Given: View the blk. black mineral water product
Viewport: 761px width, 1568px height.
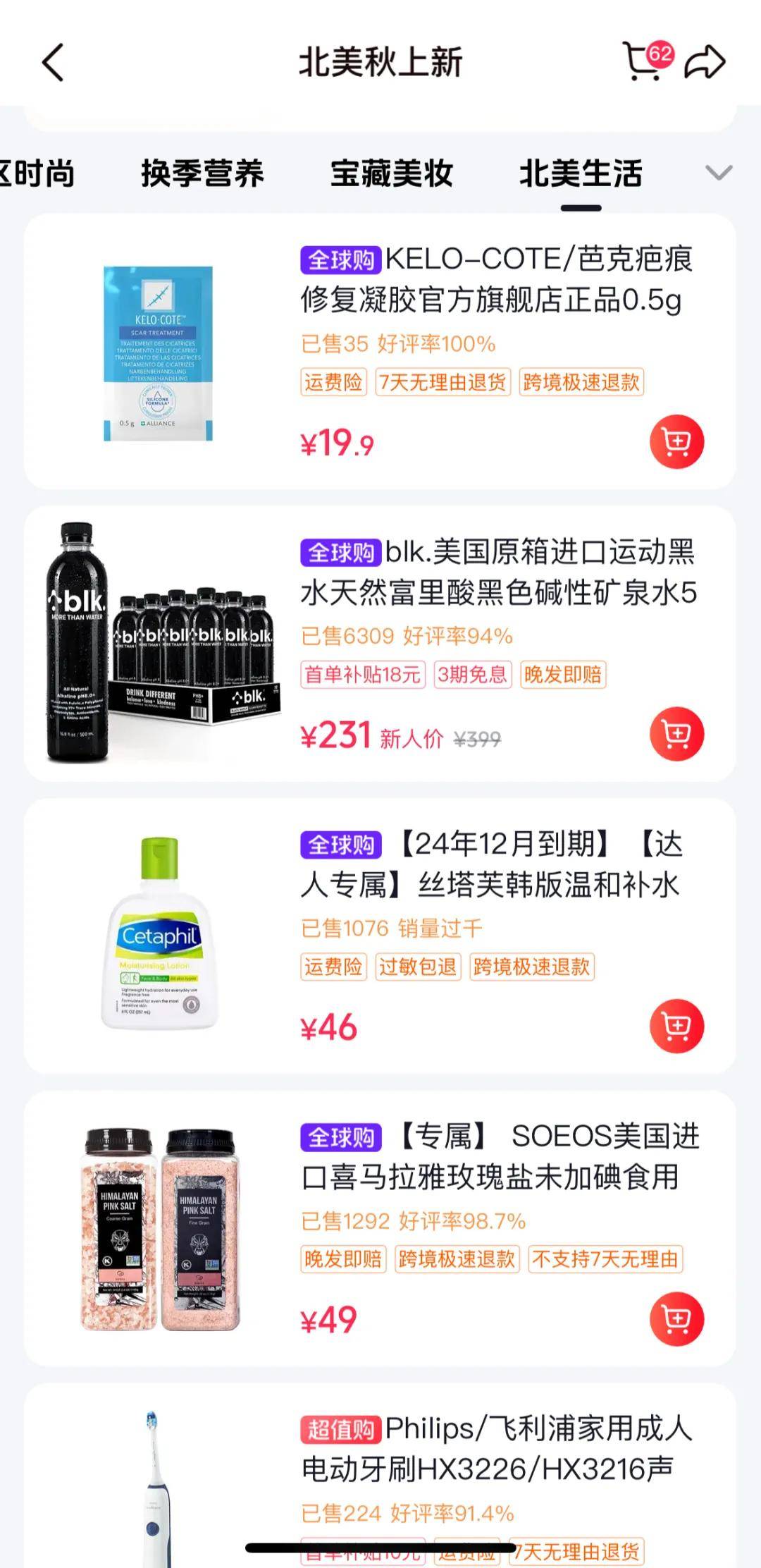Looking at the screenshot, I should [497, 572].
